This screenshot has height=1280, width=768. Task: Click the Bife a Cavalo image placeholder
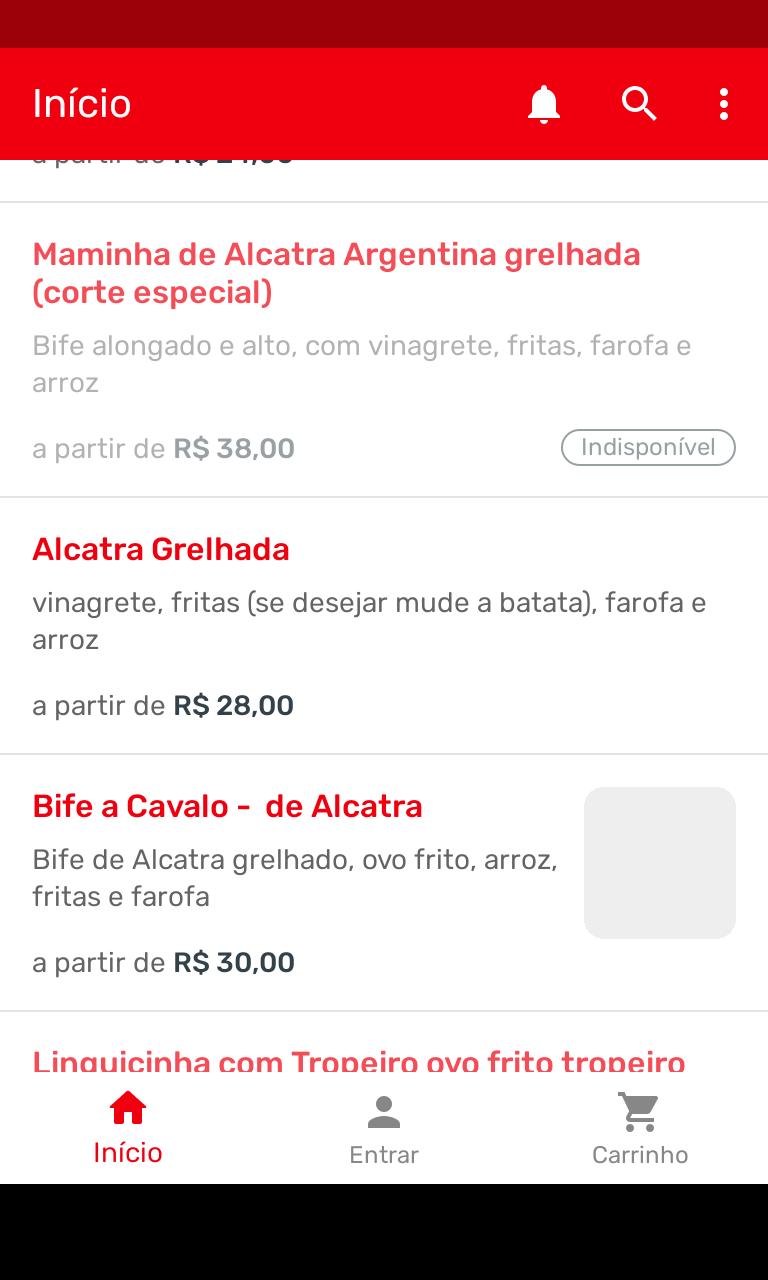point(660,862)
